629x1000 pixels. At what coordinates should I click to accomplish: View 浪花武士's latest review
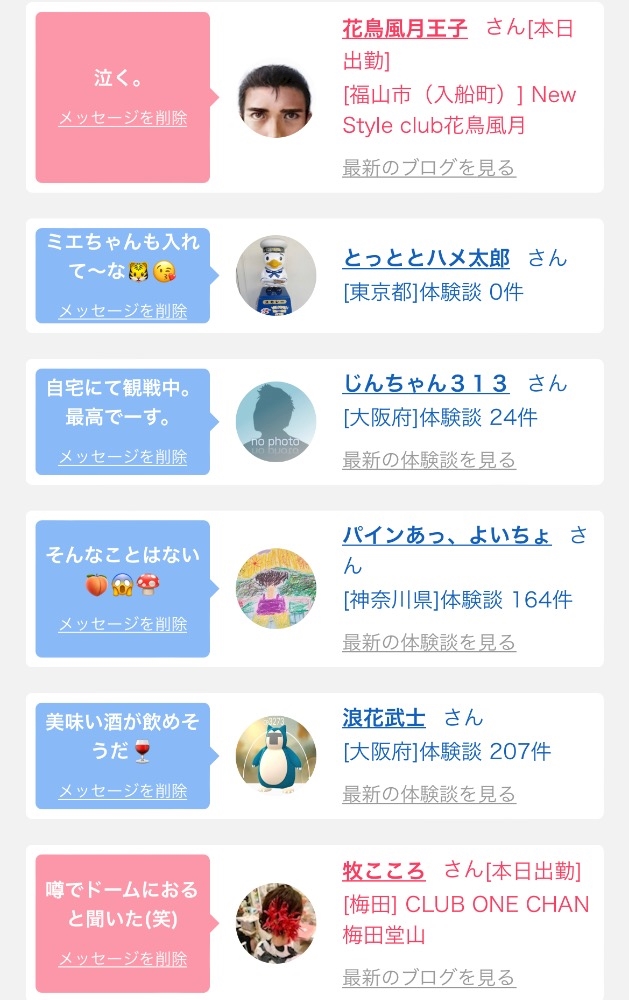(429, 794)
